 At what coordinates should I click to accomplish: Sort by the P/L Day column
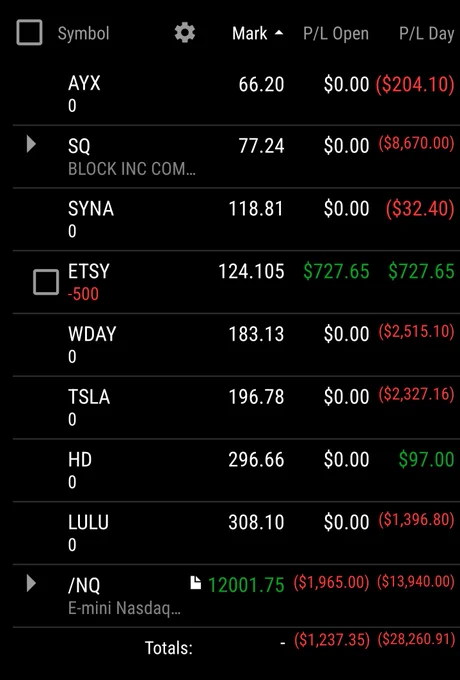(x=427, y=33)
